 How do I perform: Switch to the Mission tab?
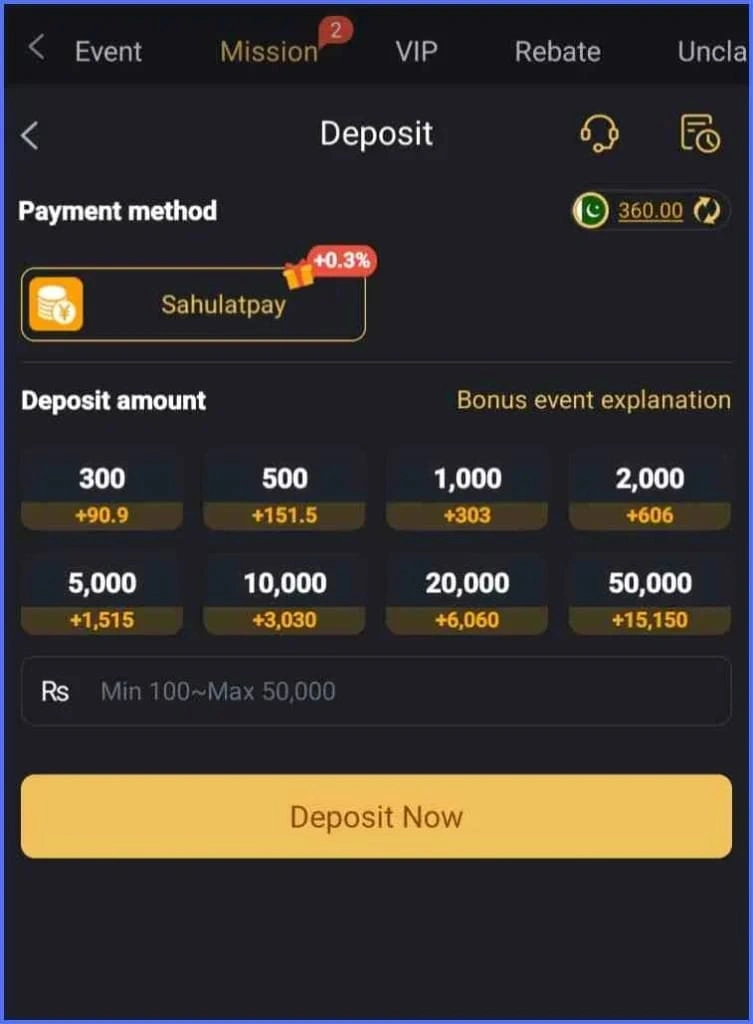click(268, 52)
